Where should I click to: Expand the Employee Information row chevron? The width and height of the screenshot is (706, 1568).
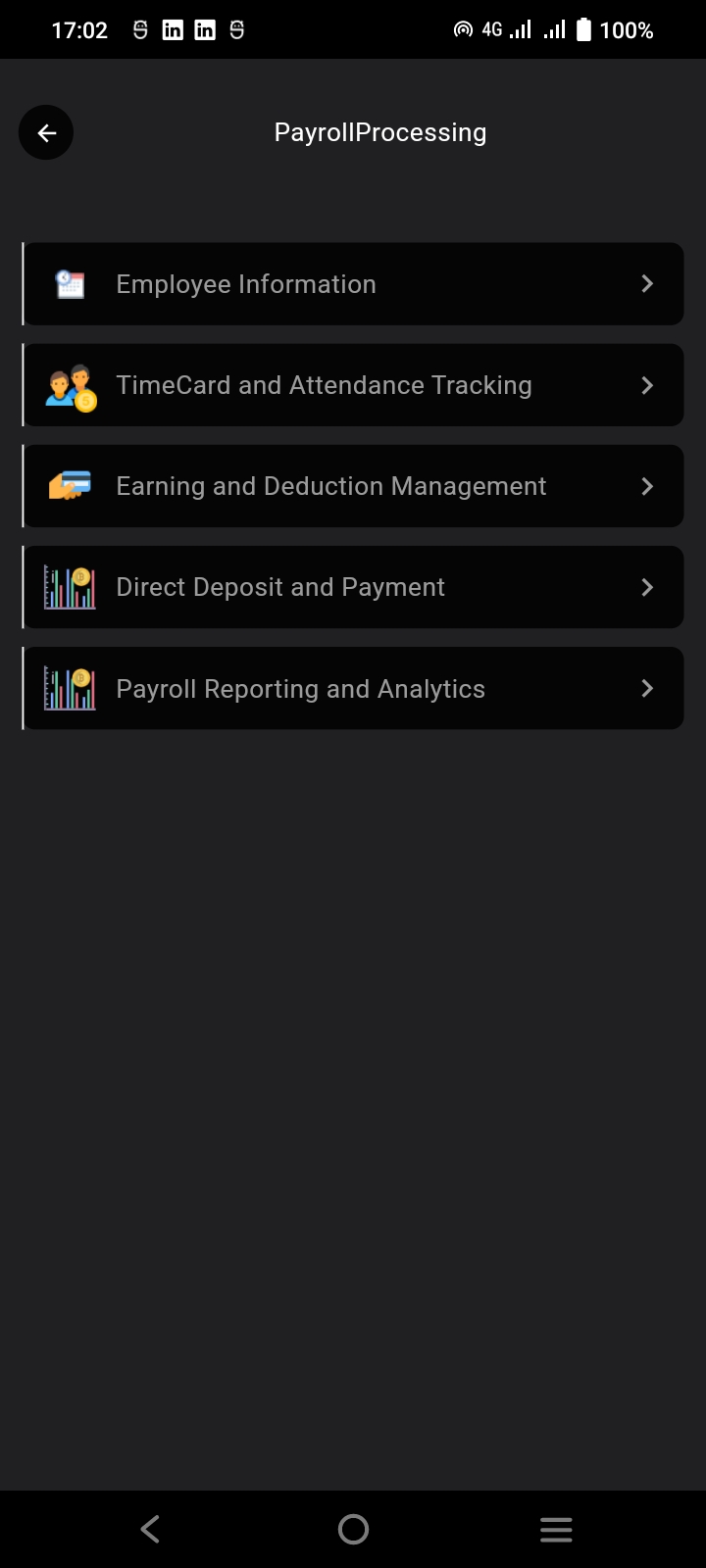(647, 283)
